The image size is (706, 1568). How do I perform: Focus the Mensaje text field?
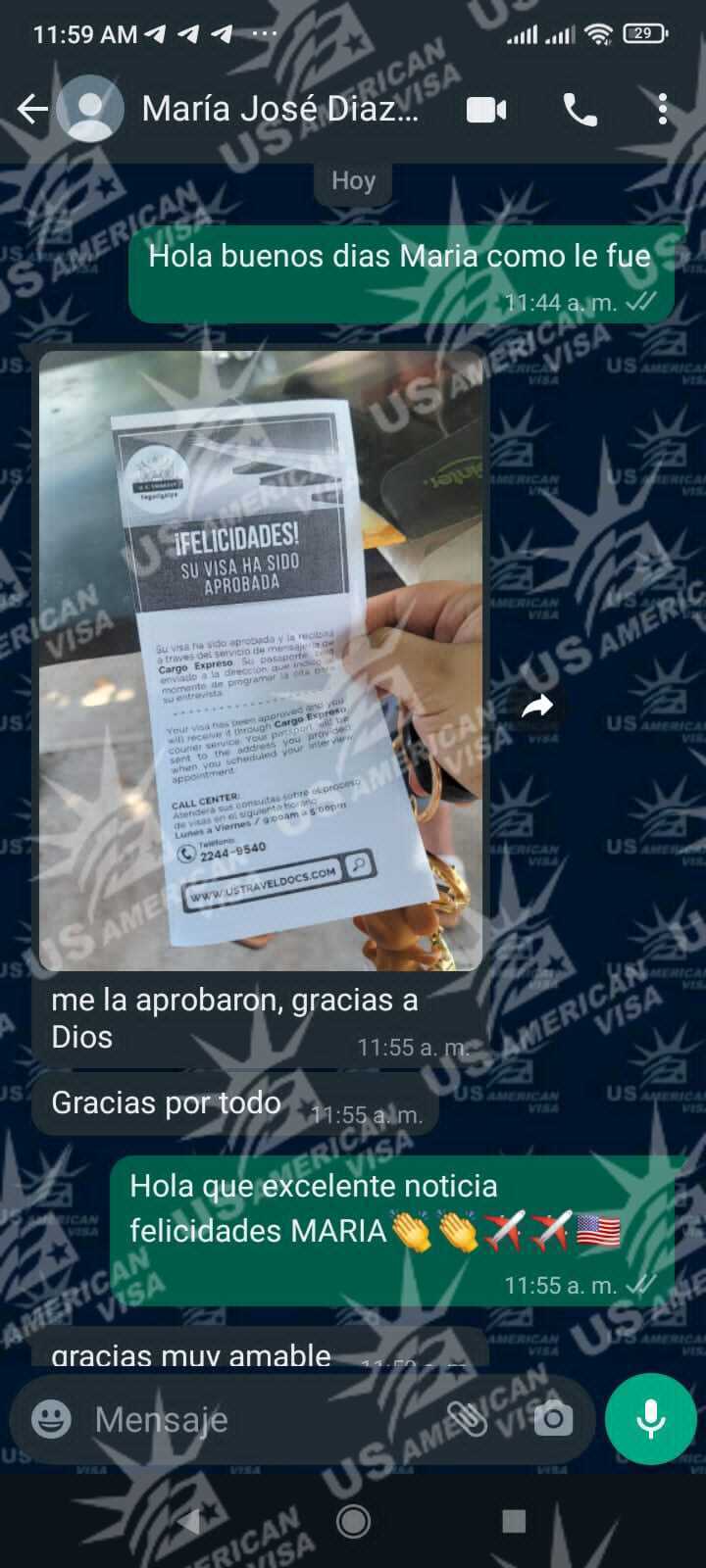pyautogui.click(x=255, y=1419)
